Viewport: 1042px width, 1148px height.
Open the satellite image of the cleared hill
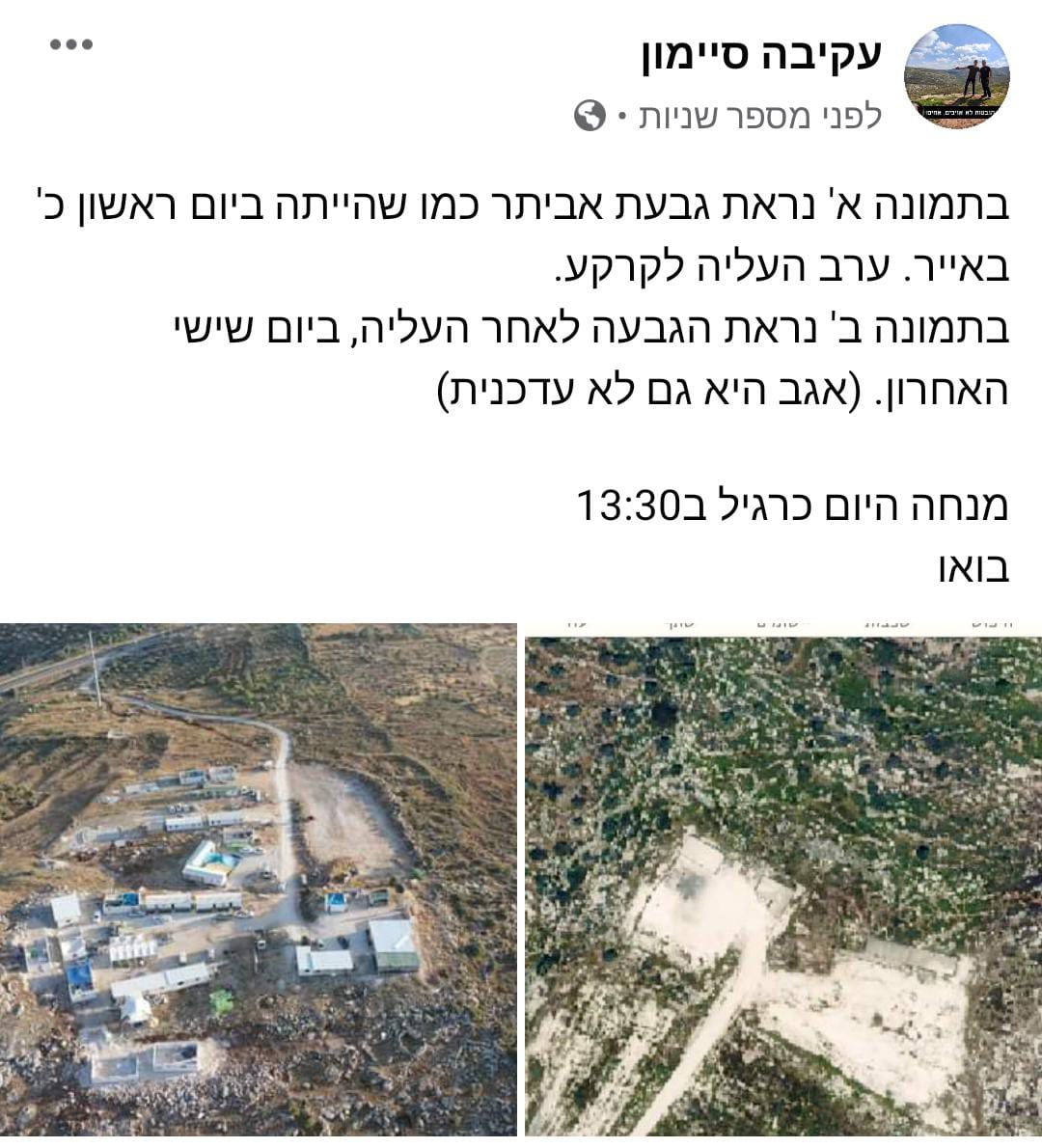[x=782, y=880]
